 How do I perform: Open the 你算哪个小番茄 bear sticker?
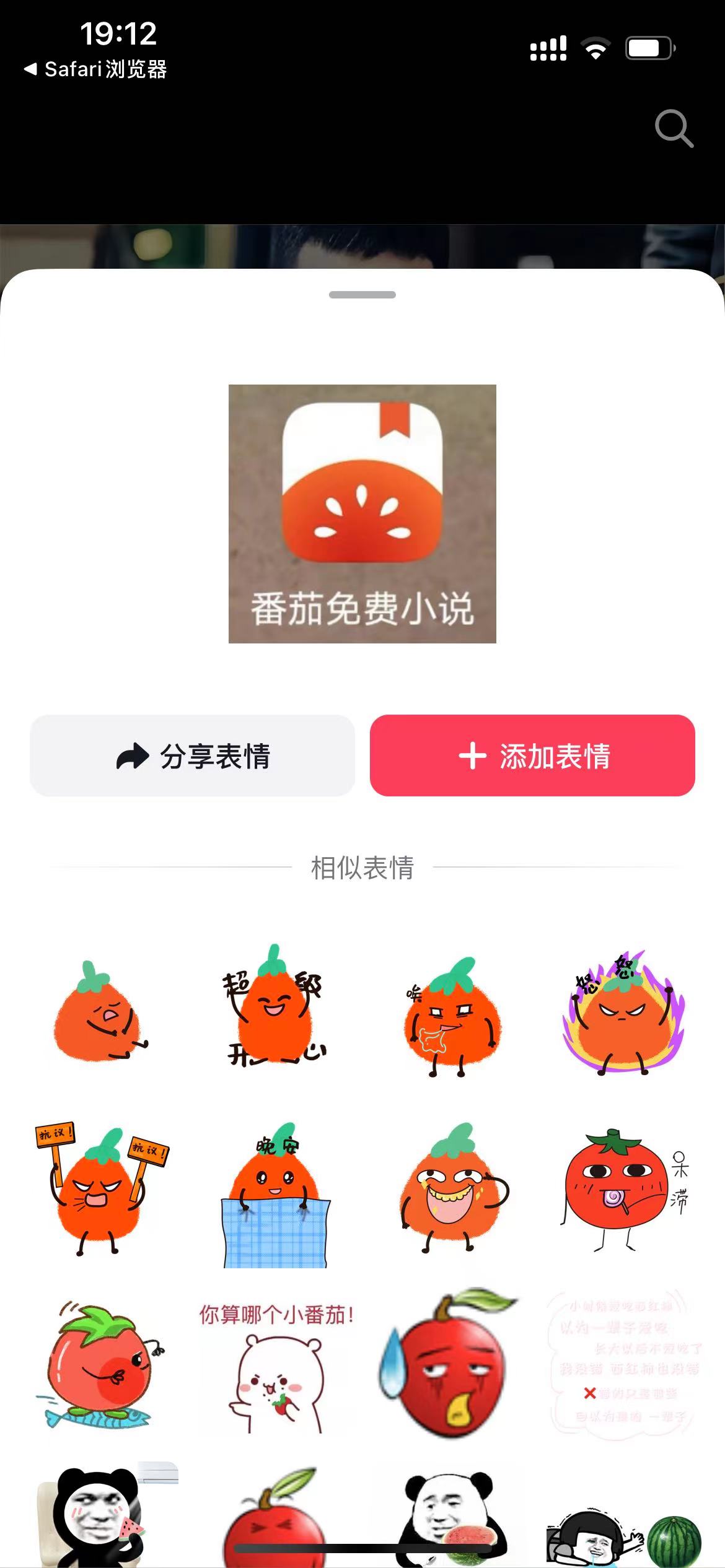(276, 1367)
